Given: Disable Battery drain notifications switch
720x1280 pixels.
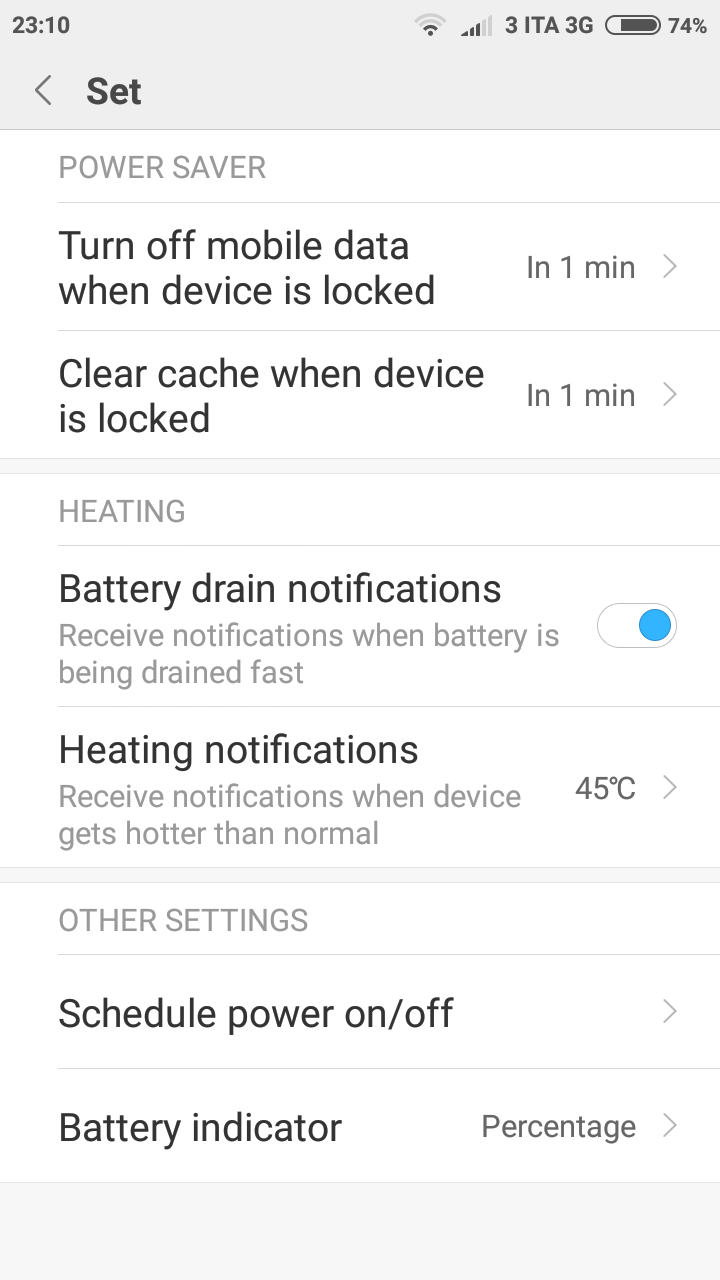Looking at the screenshot, I should 637,627.
